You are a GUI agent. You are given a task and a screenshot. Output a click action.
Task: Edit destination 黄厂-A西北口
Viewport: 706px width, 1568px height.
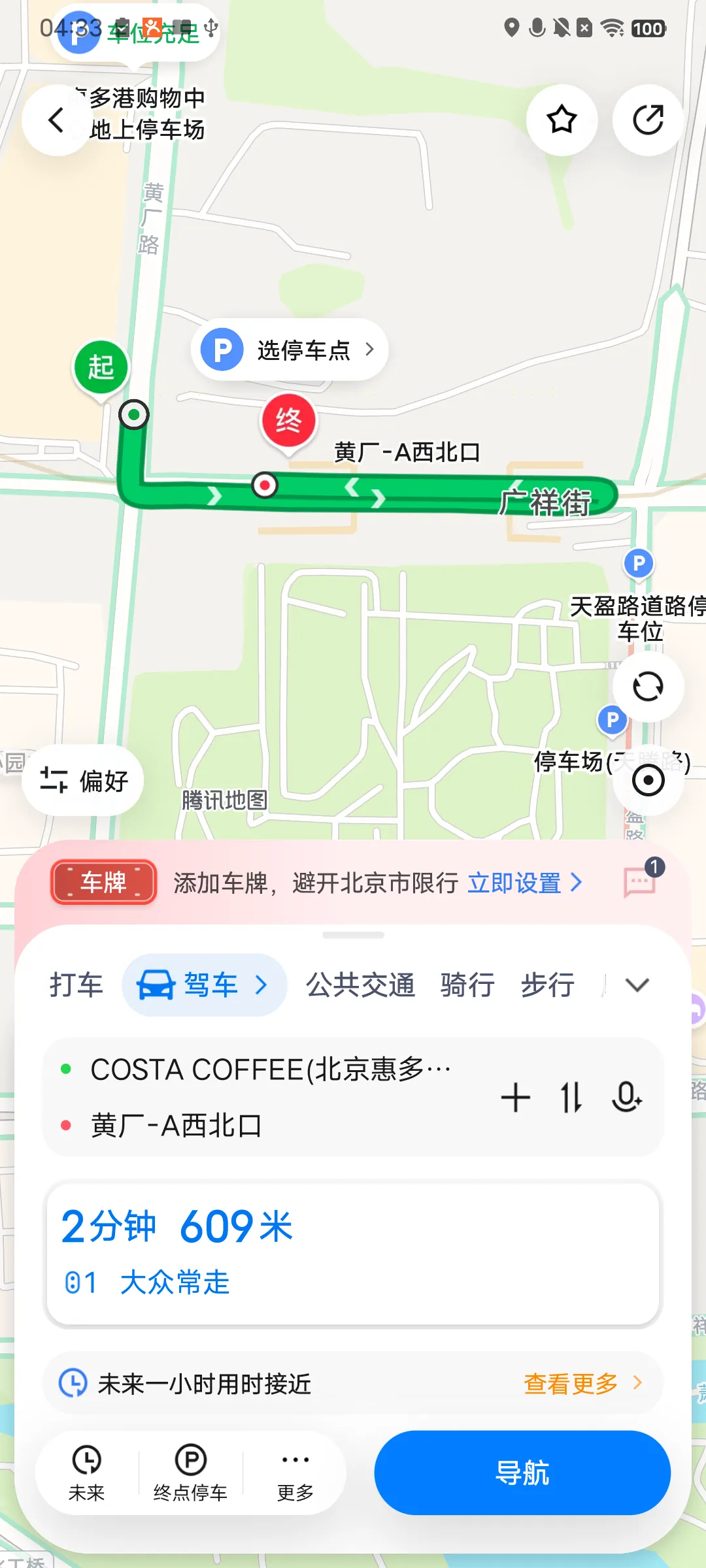point(176,1125)
